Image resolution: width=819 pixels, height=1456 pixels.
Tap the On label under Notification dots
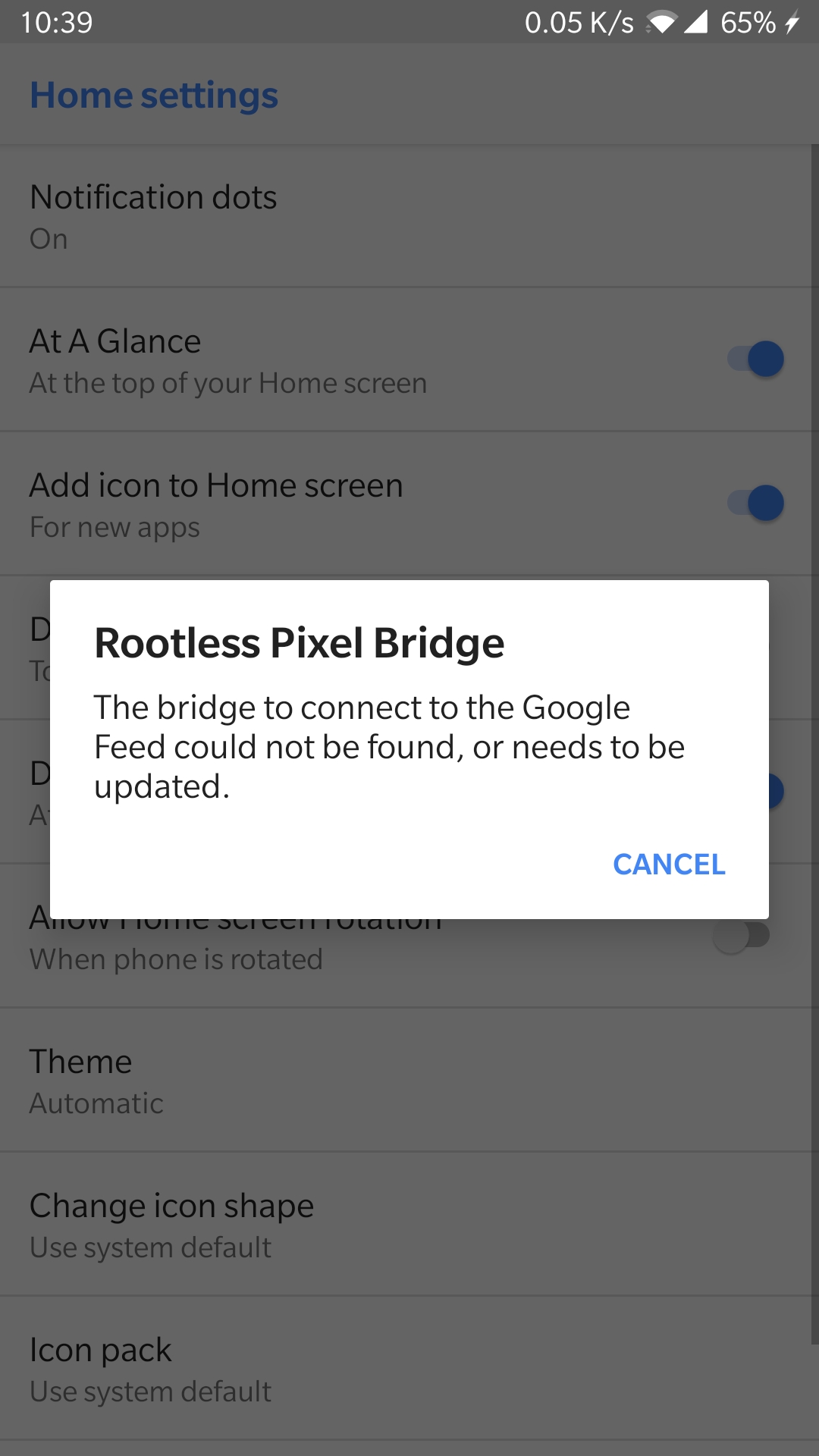(x=49, y=239)
